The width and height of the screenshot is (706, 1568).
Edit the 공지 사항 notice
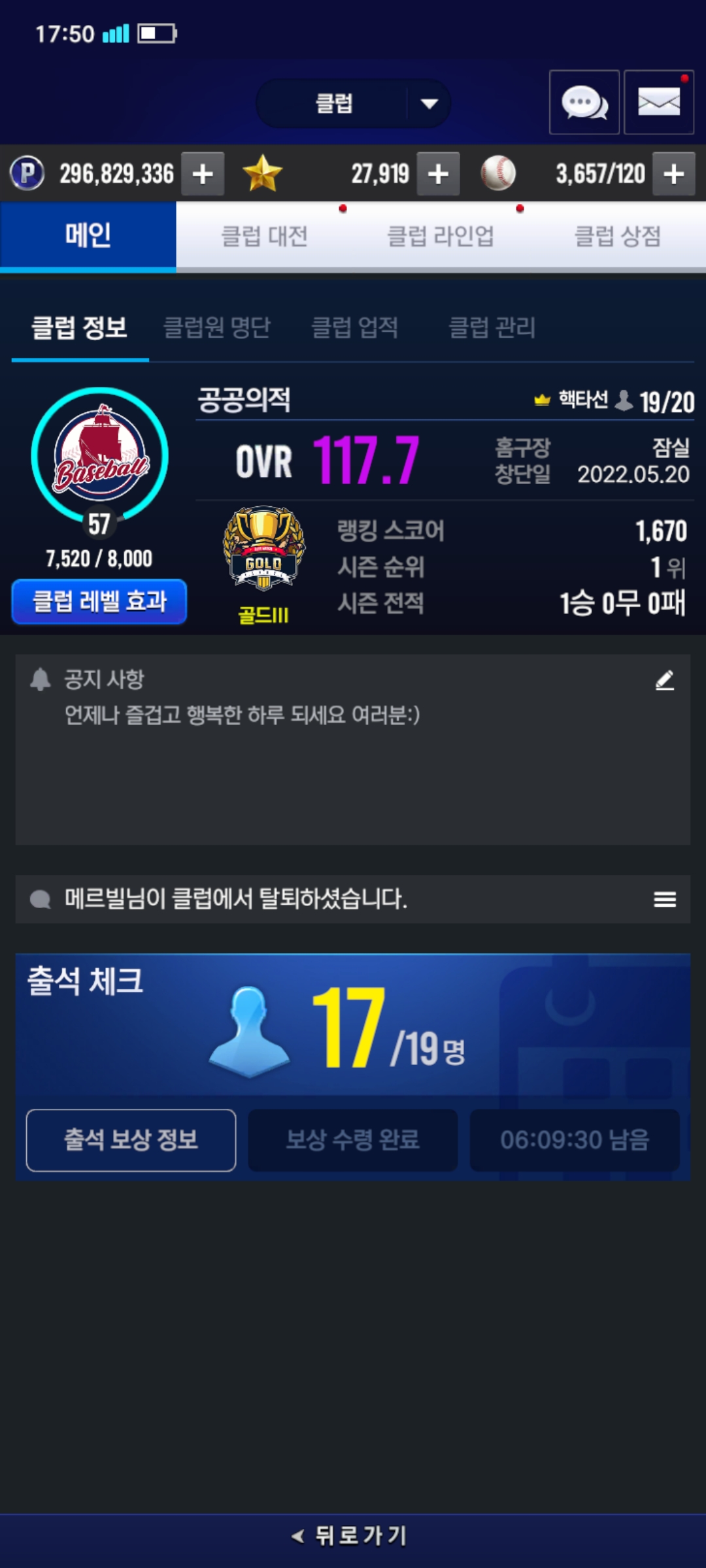(664, 680)
